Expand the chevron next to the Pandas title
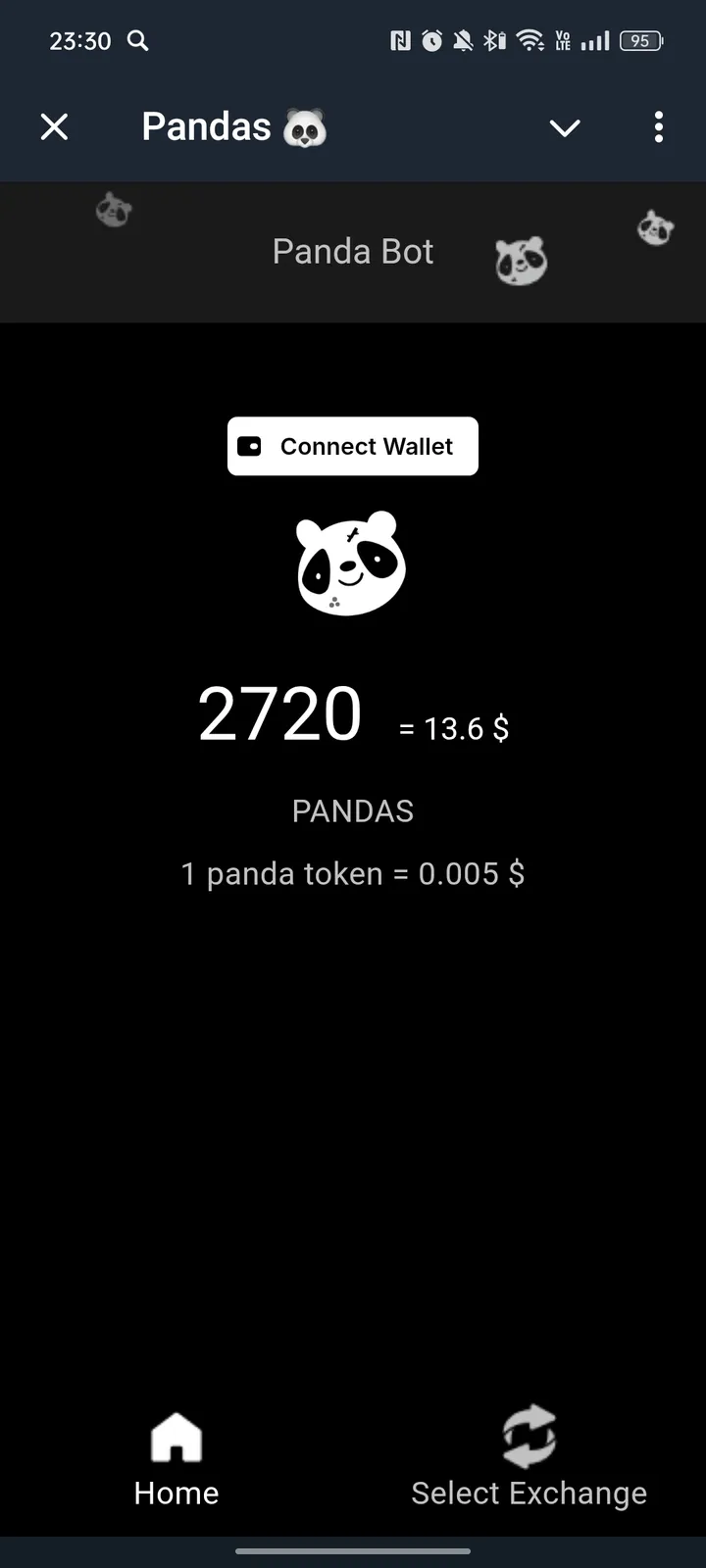The width and height of the screenshot is (706, 1568). coord(565,127)
